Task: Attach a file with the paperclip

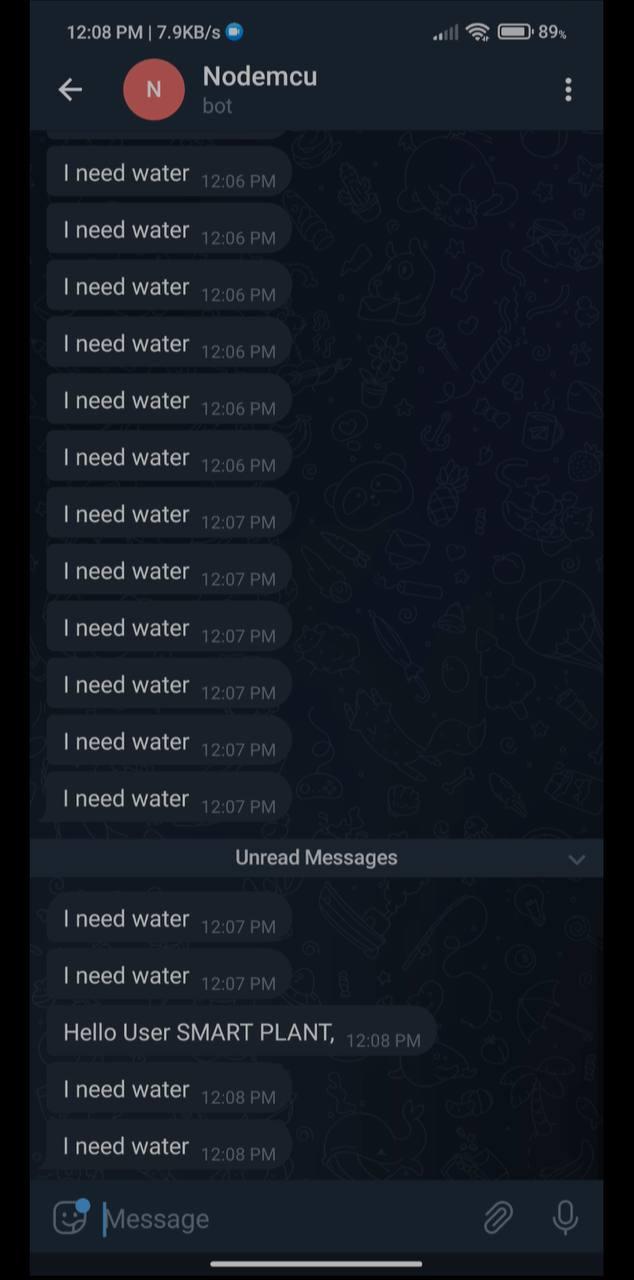Action: coord(497,1217)
